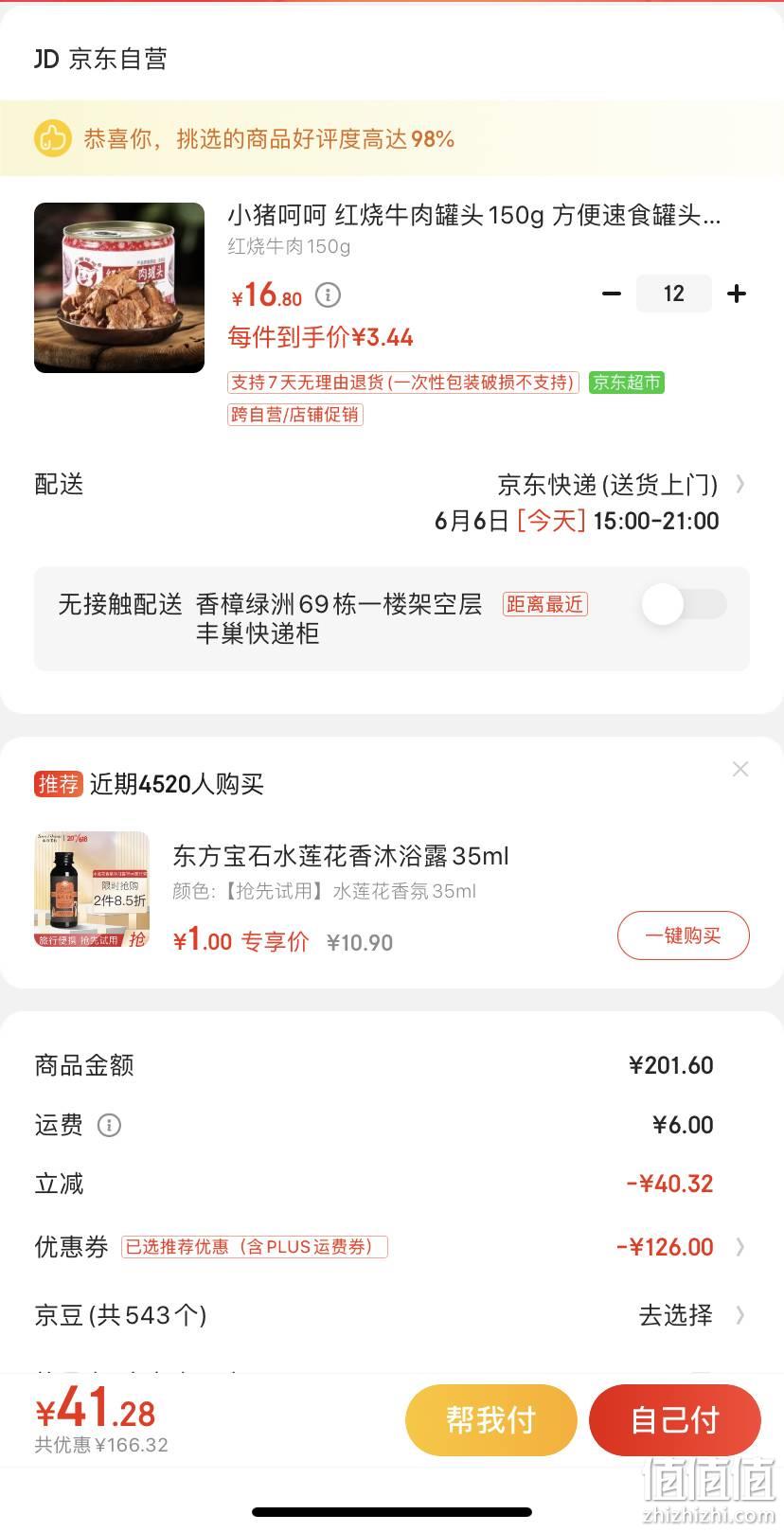Open the 京豆 去选择 row
Screen dimensions: 784x1532
click(x=392, y=1315)
